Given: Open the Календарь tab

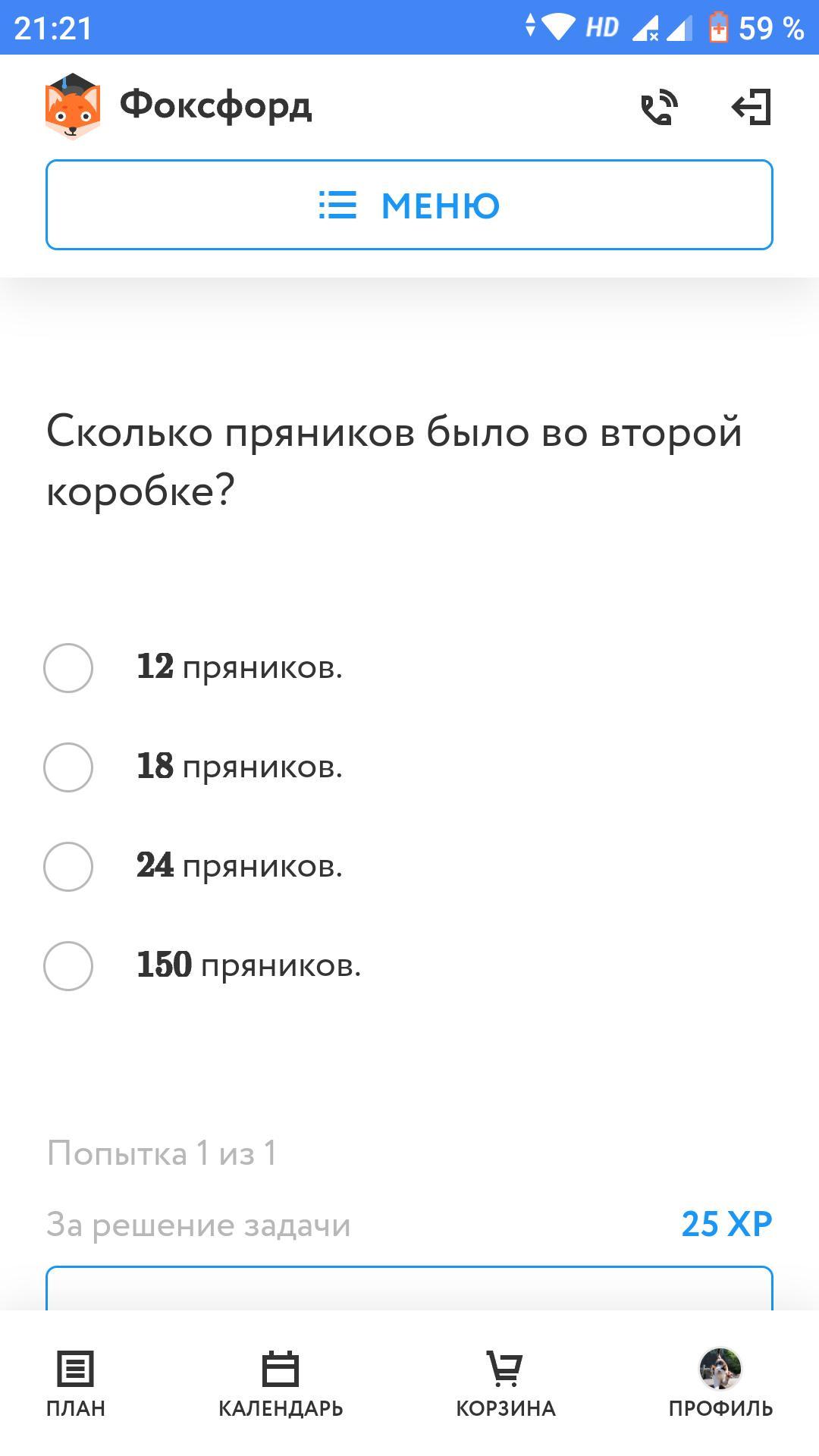Looking at the screenshot, I should point(281,1384).
